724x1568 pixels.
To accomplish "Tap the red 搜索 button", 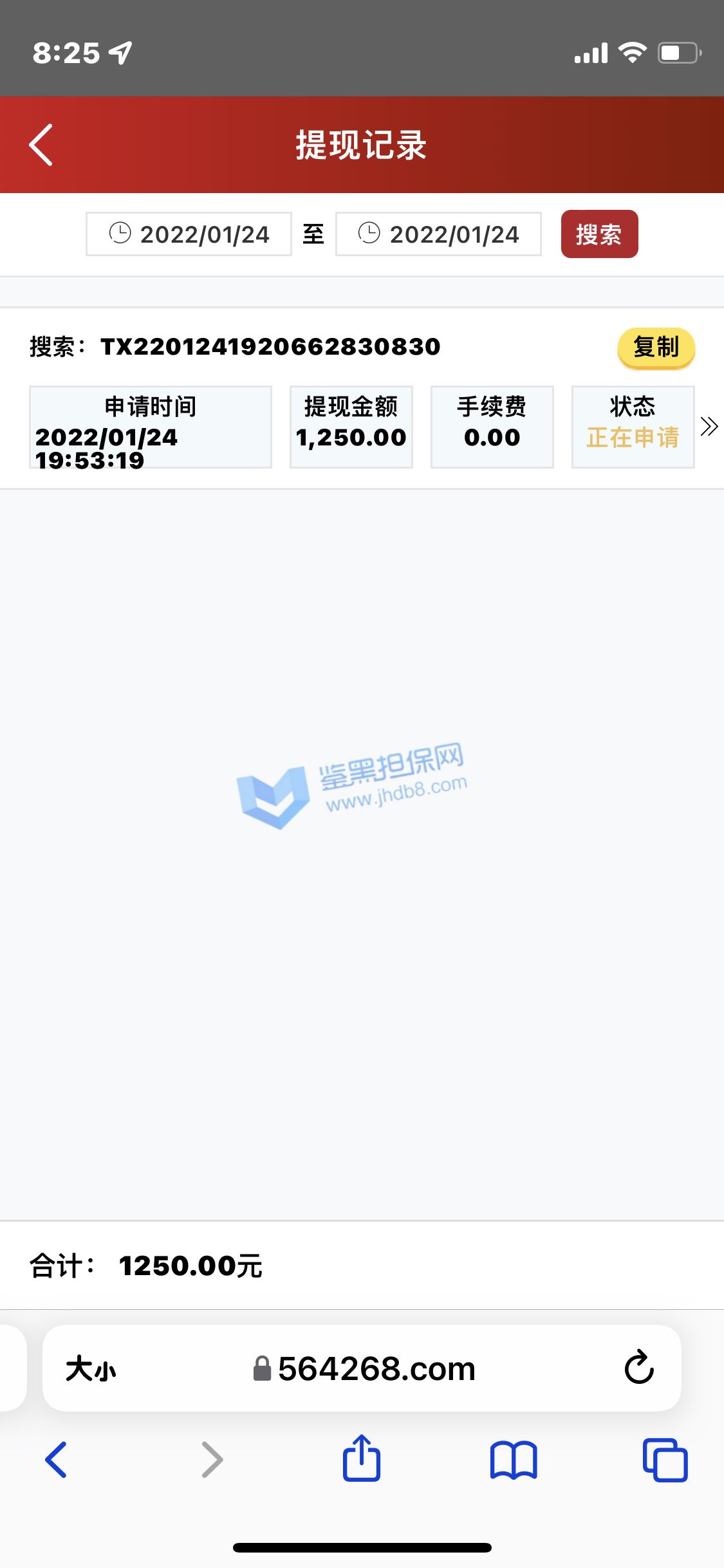I will 599,234.
